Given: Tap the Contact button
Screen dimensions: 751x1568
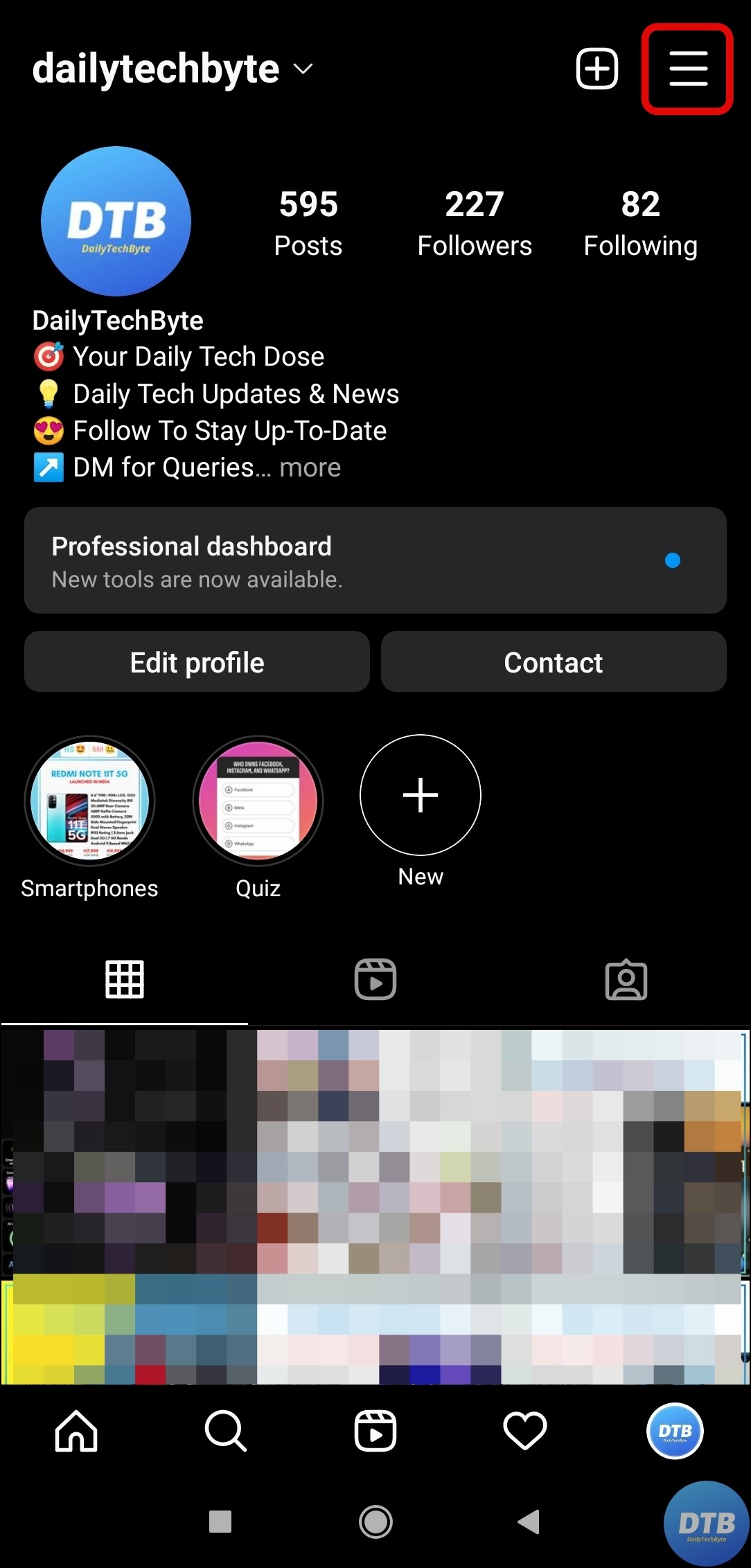Looking at the screenshot, I should (553, 662).
